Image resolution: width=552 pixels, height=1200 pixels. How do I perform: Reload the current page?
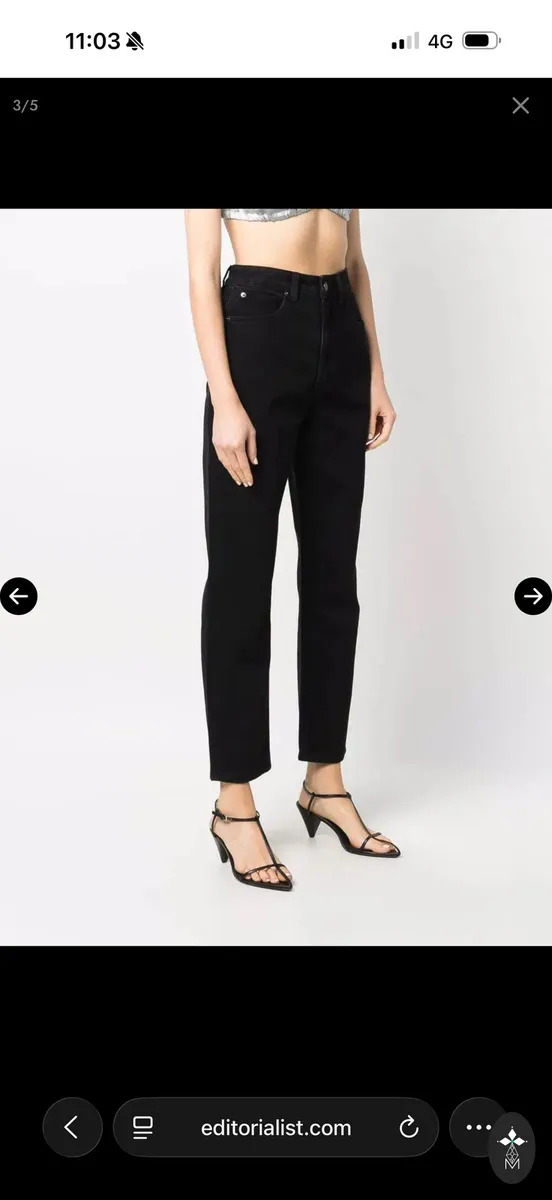408,1128
